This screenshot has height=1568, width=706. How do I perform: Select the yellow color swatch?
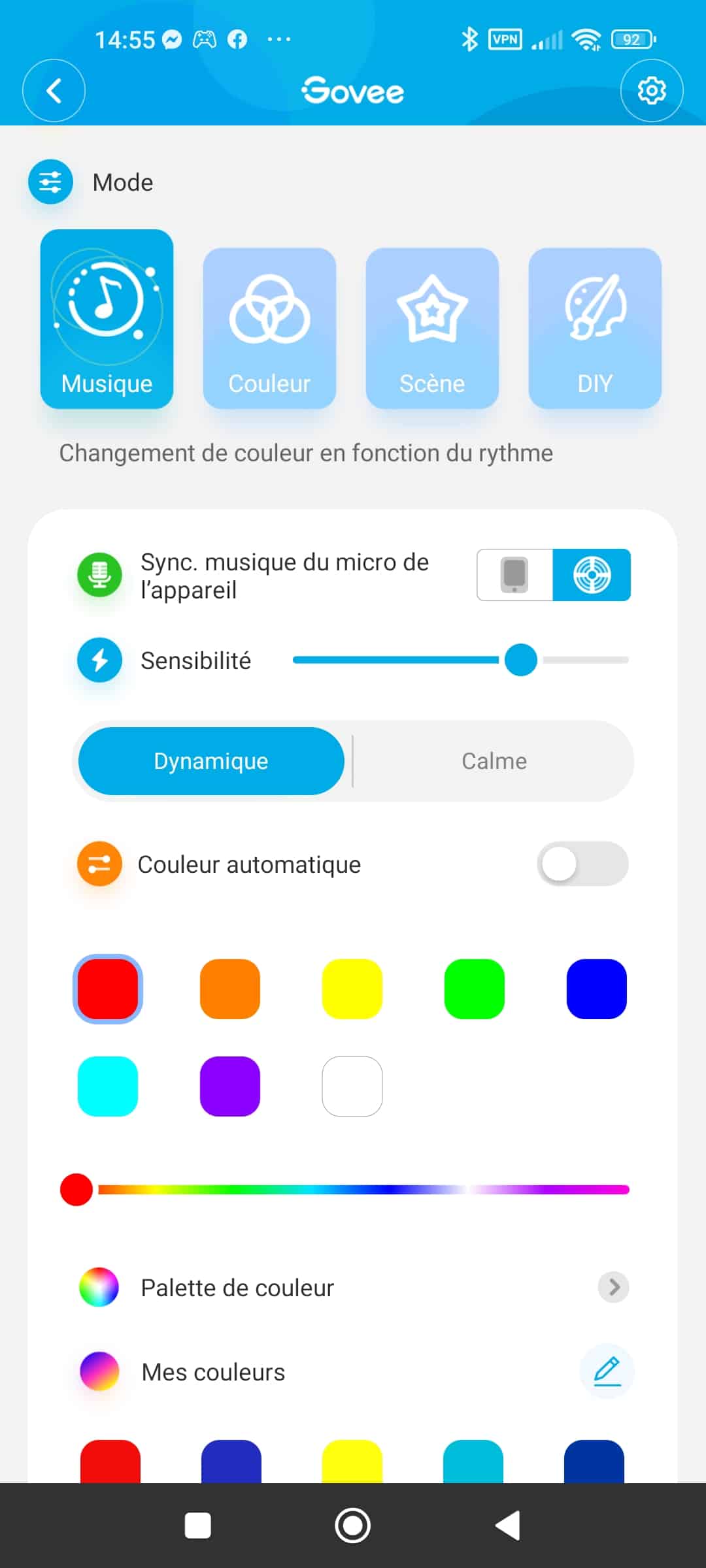[x=352, y=989]
